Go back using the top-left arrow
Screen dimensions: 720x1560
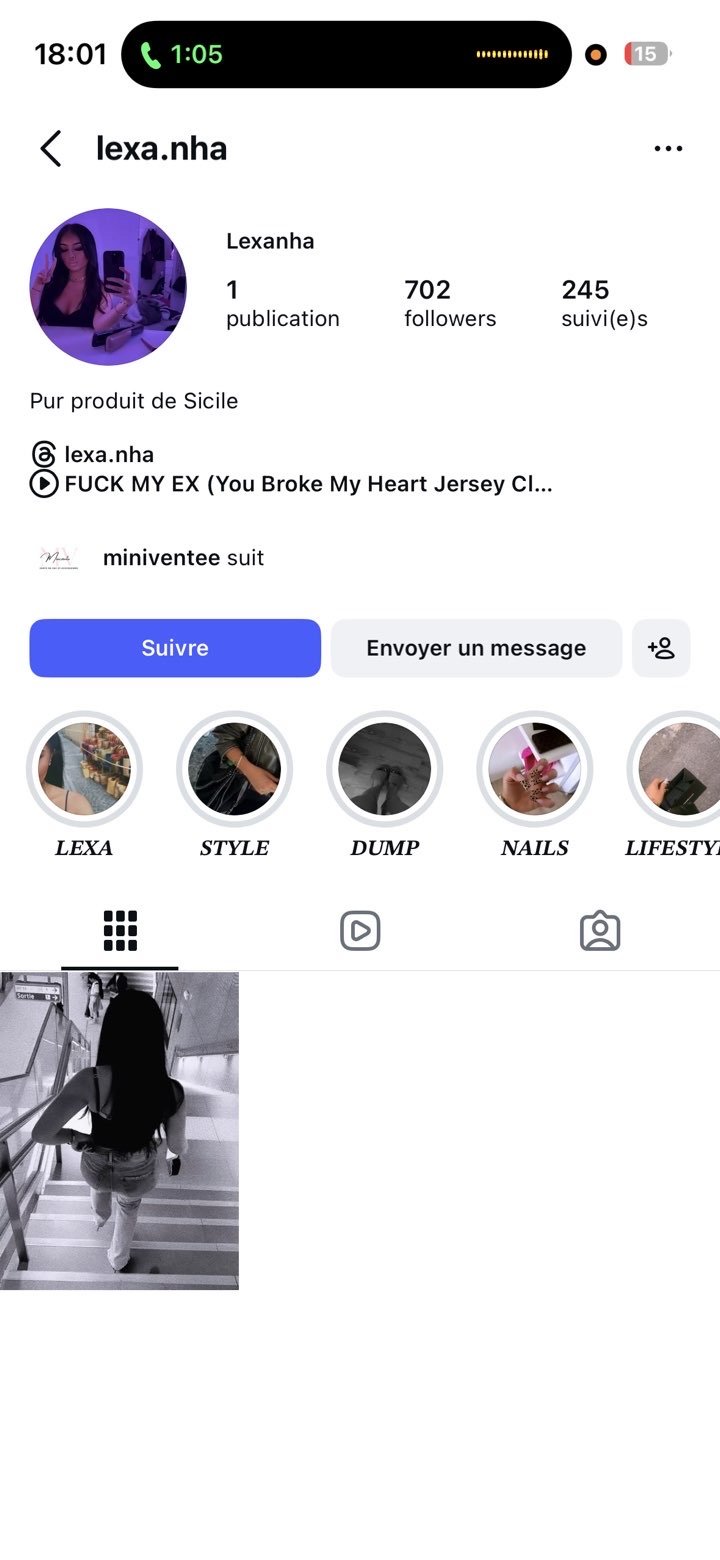pos(51,149)
